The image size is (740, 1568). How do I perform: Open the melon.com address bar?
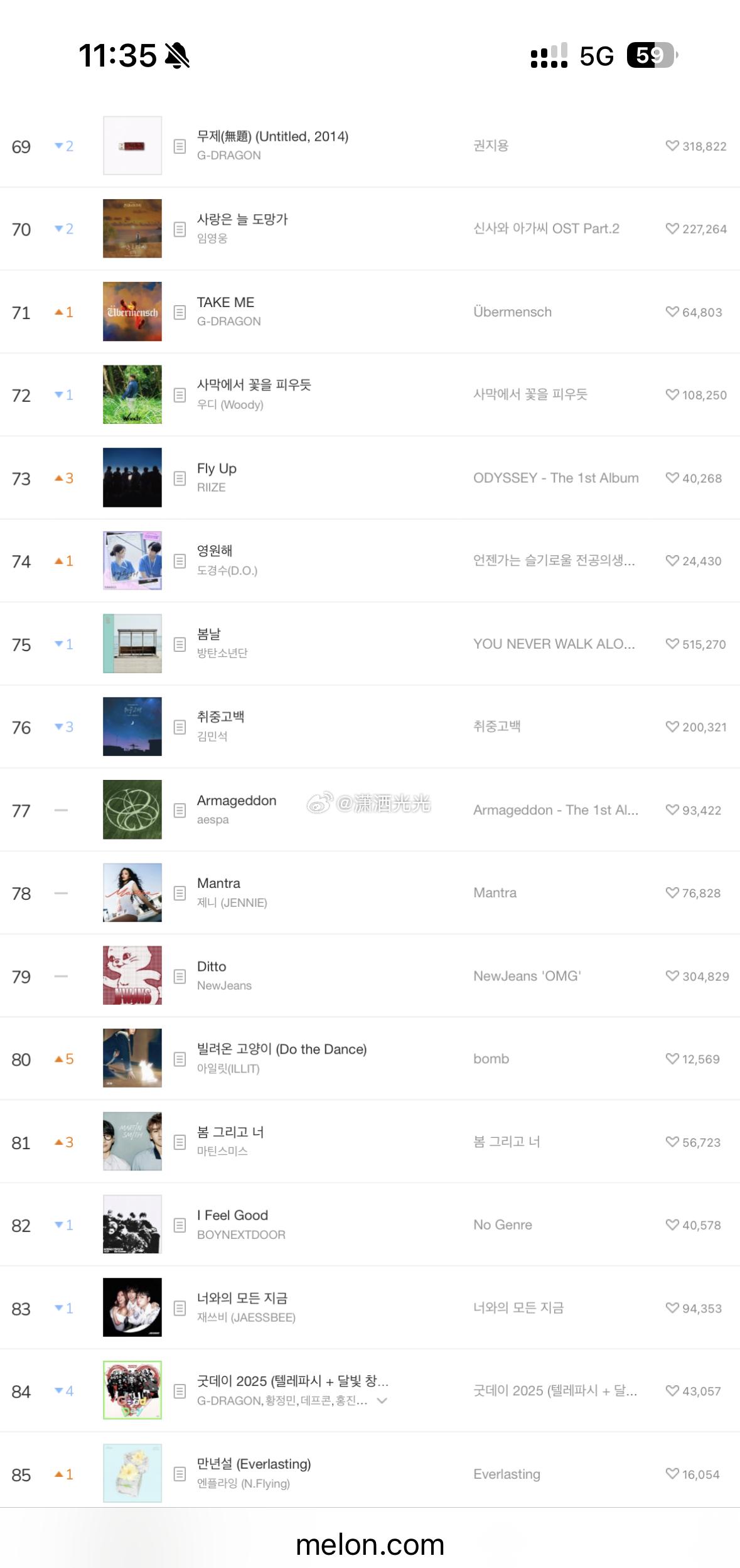[x=370, y=1545]
